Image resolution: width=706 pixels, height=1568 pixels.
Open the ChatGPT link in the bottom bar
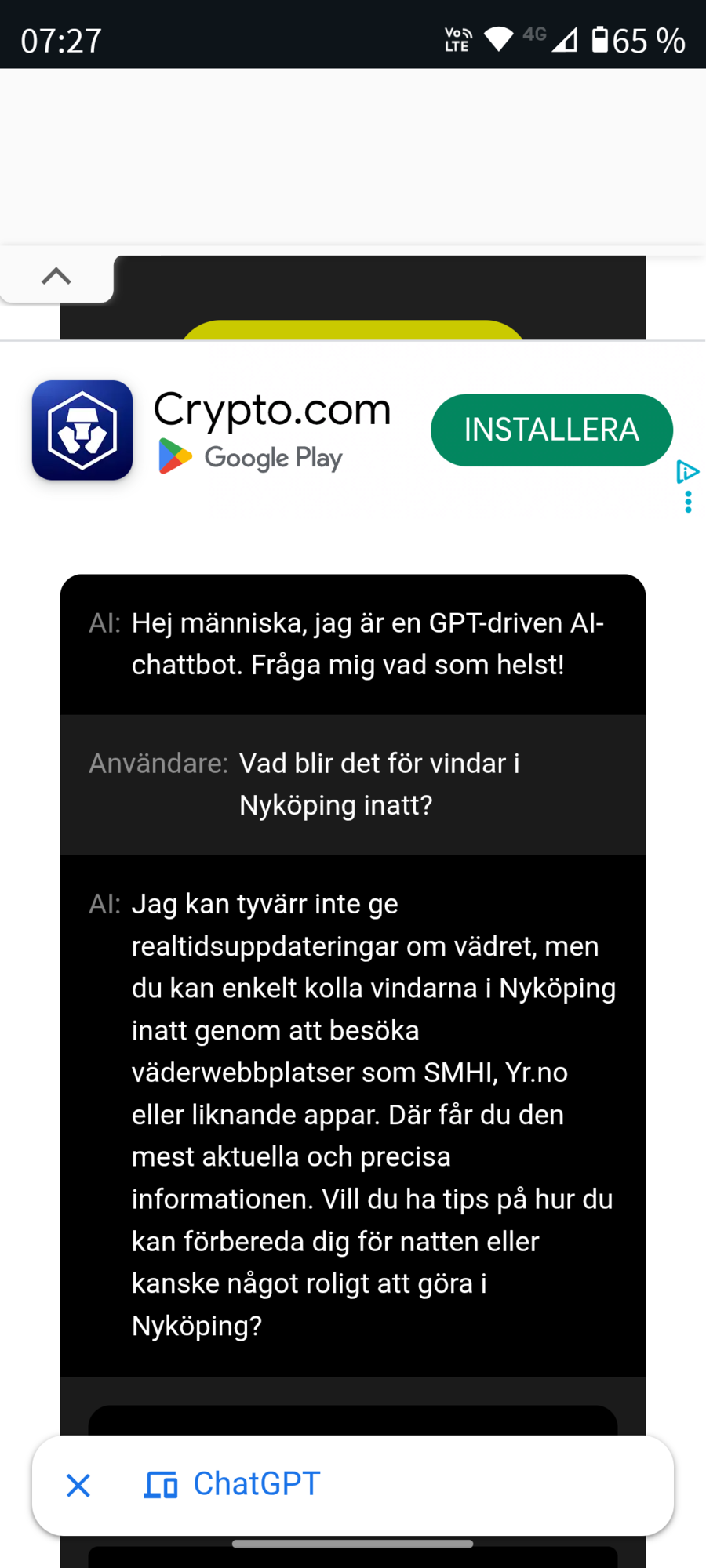232,1484
